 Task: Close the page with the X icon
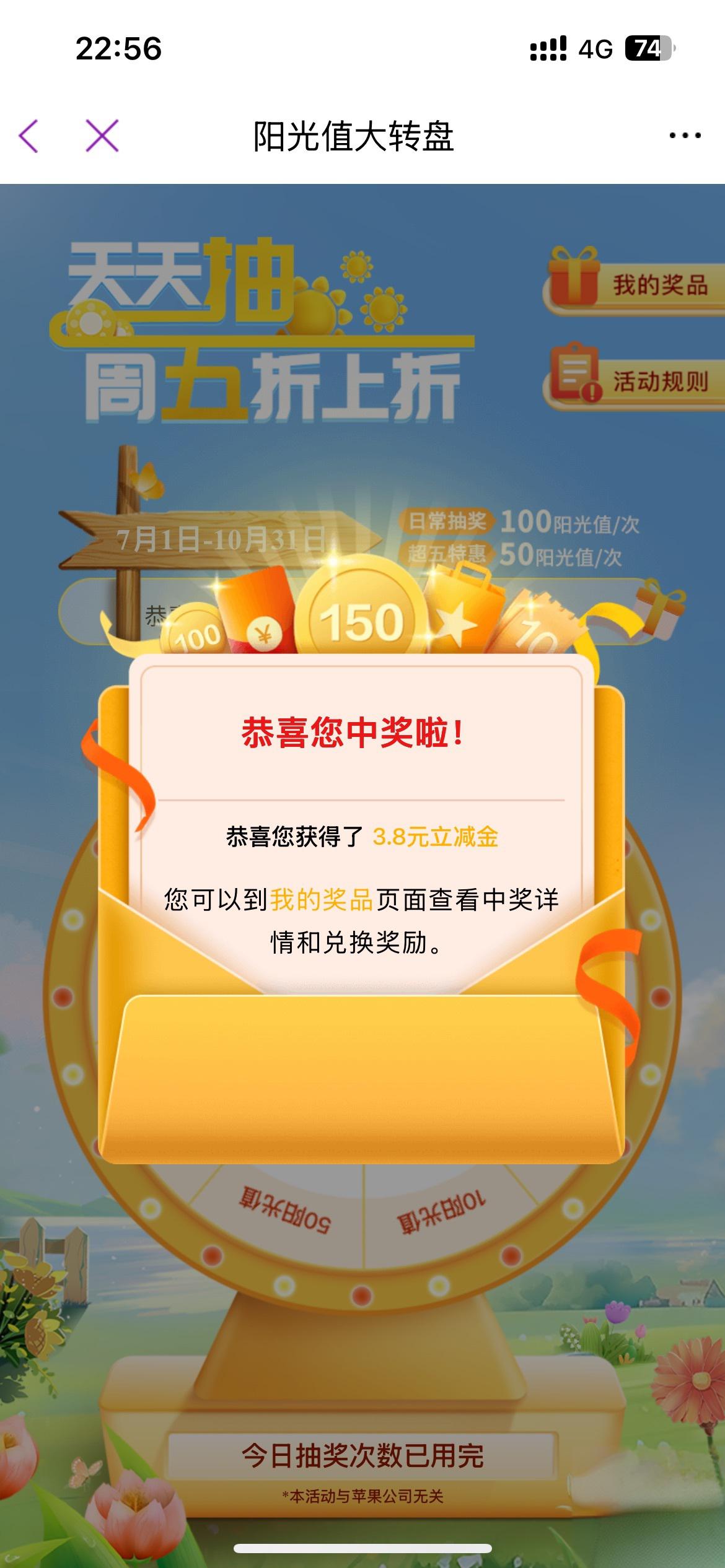[102, 136]
